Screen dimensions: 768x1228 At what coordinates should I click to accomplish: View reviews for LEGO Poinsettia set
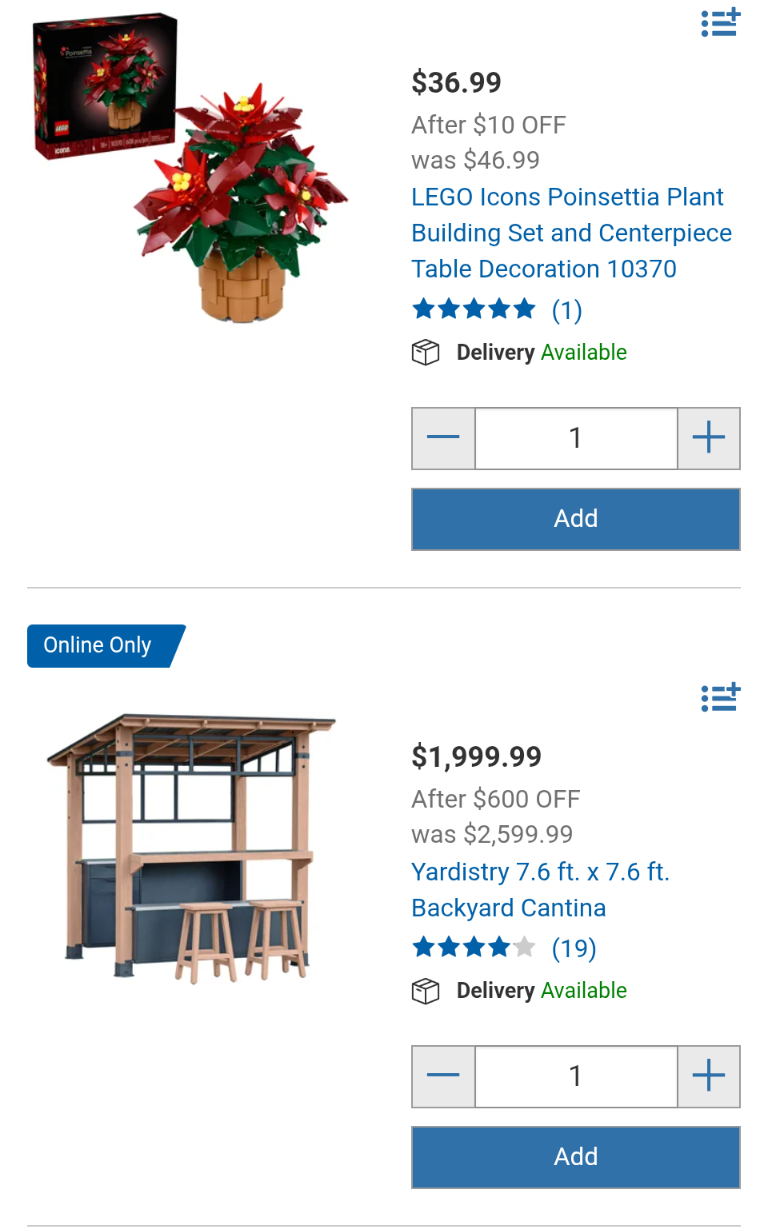pyautogui.click(x=567, y=310)
